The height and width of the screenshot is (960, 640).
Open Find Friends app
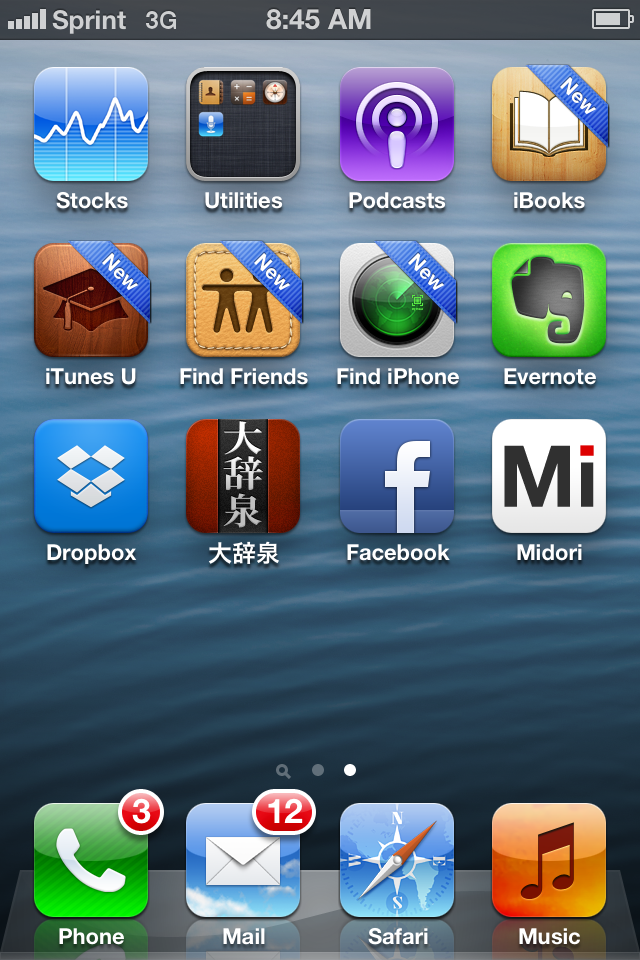243,300
